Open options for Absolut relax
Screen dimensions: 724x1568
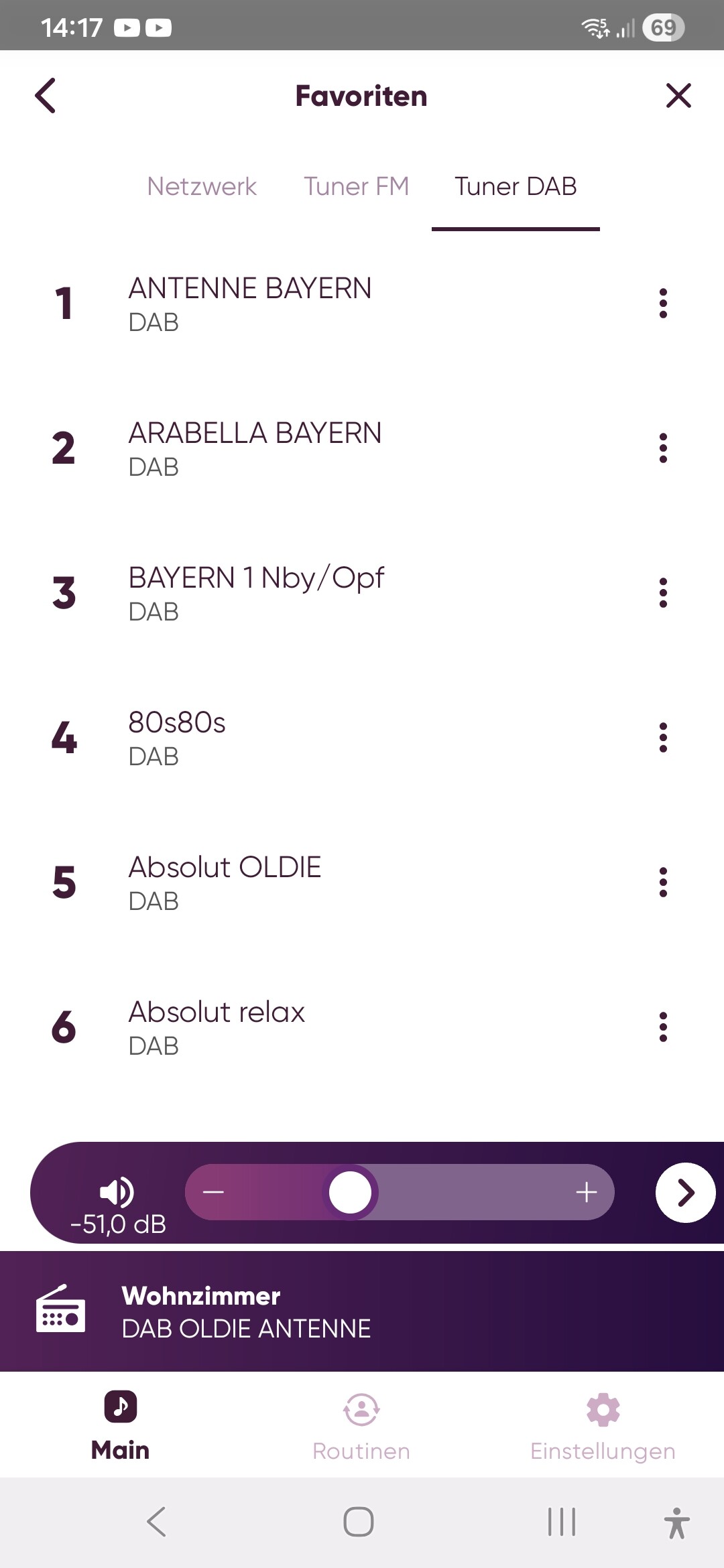[x=663, y=1027]
